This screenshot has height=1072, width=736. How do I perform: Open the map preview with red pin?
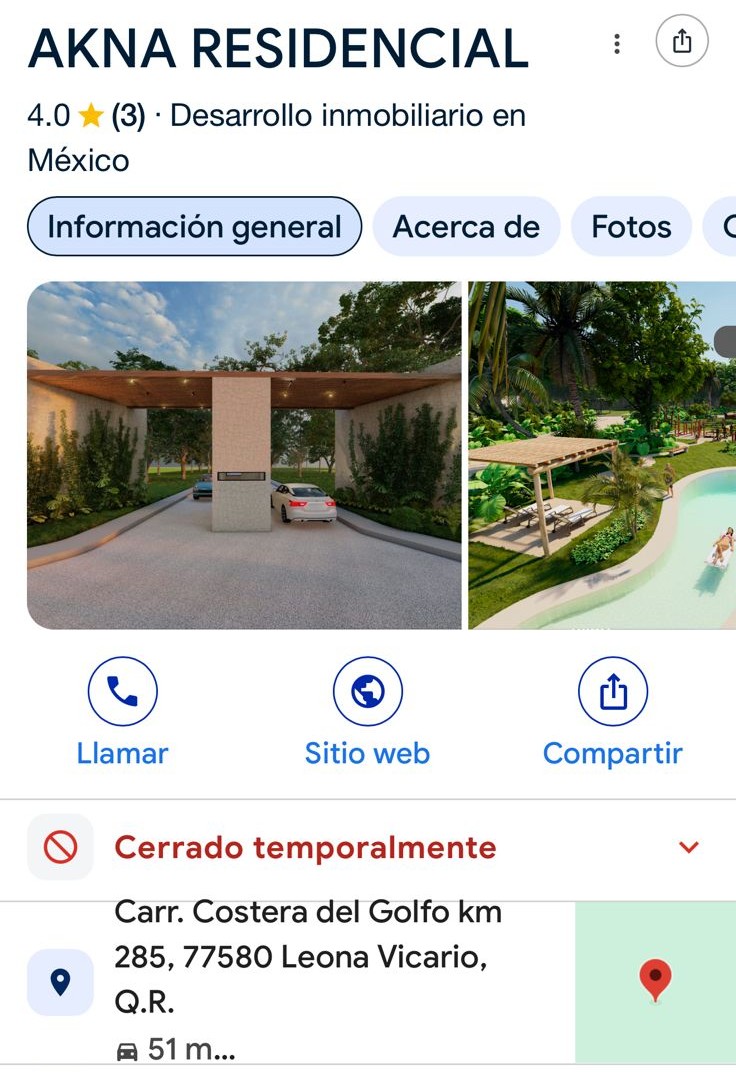[x=655, y=982]
